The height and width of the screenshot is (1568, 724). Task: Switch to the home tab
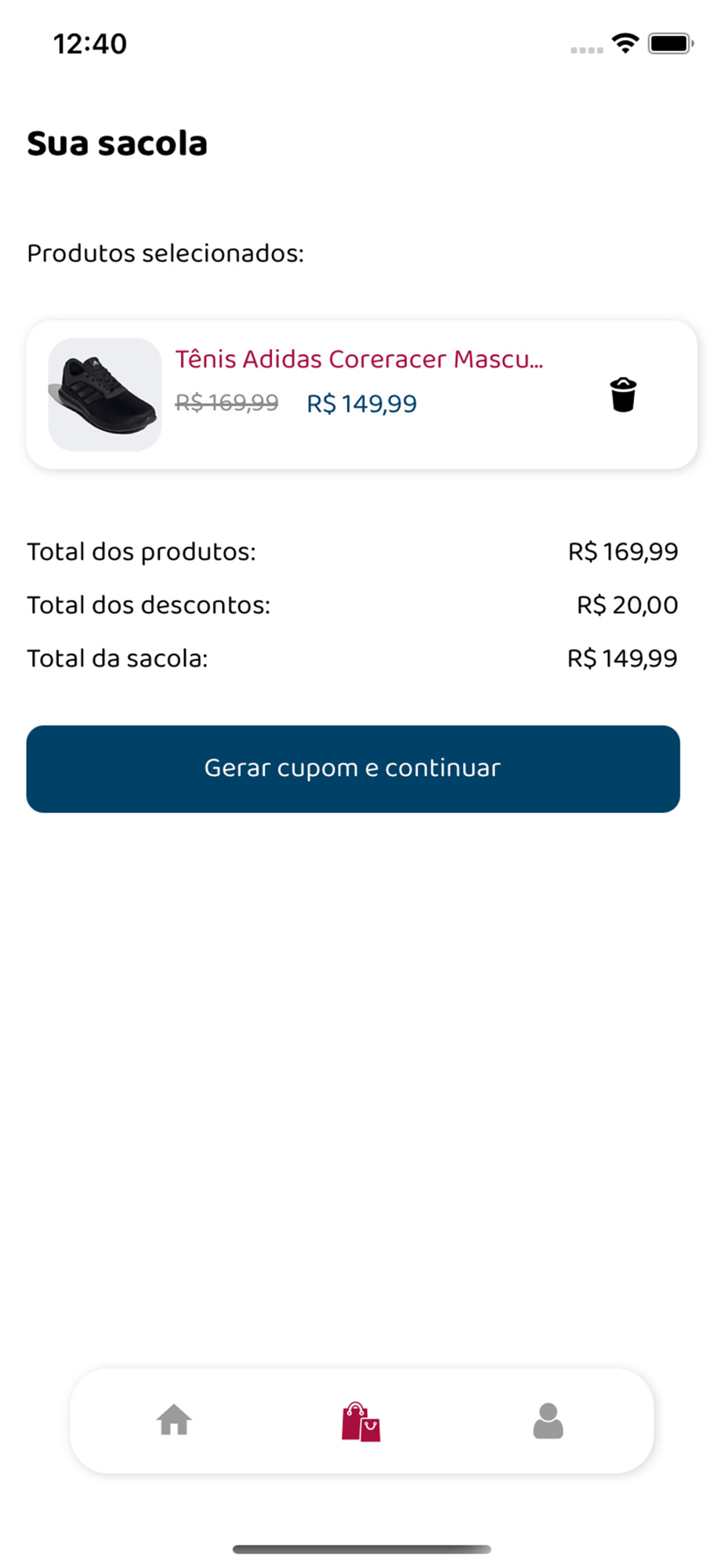click(x=174, y=1420)
